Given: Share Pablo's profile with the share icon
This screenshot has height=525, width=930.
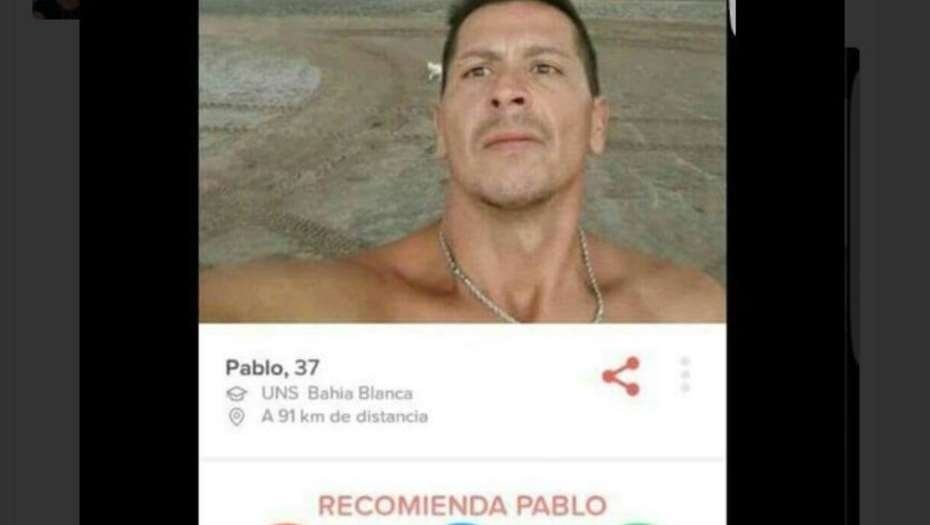Looking at the screenshot, I should [621, 376].
